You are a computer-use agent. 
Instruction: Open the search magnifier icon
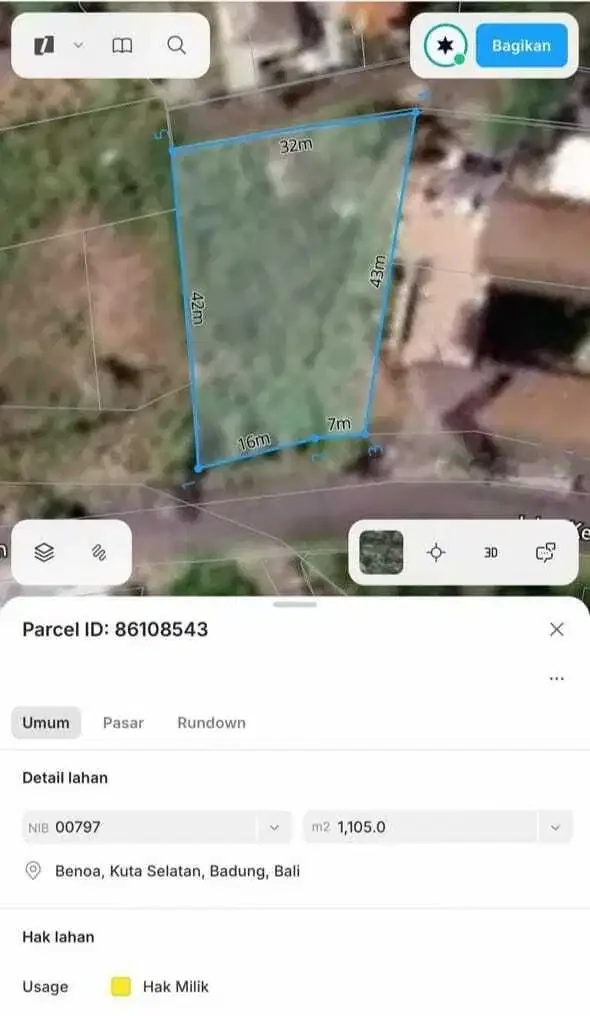[x=176, y=45]
